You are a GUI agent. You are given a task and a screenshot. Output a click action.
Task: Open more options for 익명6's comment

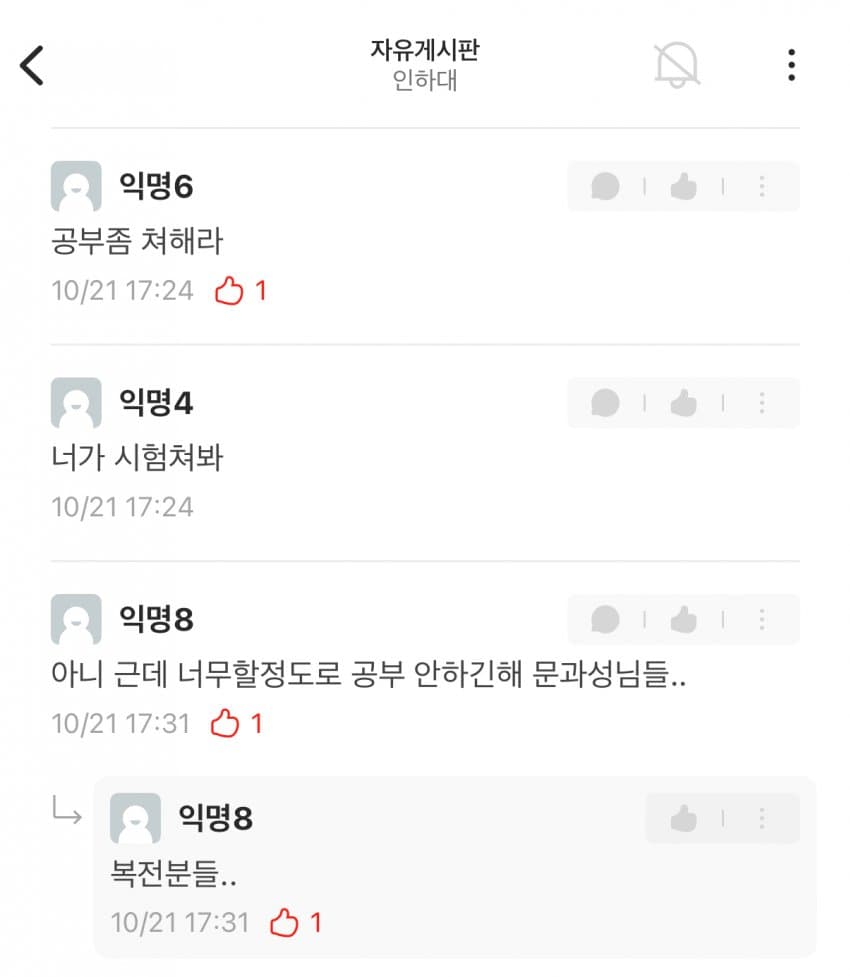pos(762,186)
